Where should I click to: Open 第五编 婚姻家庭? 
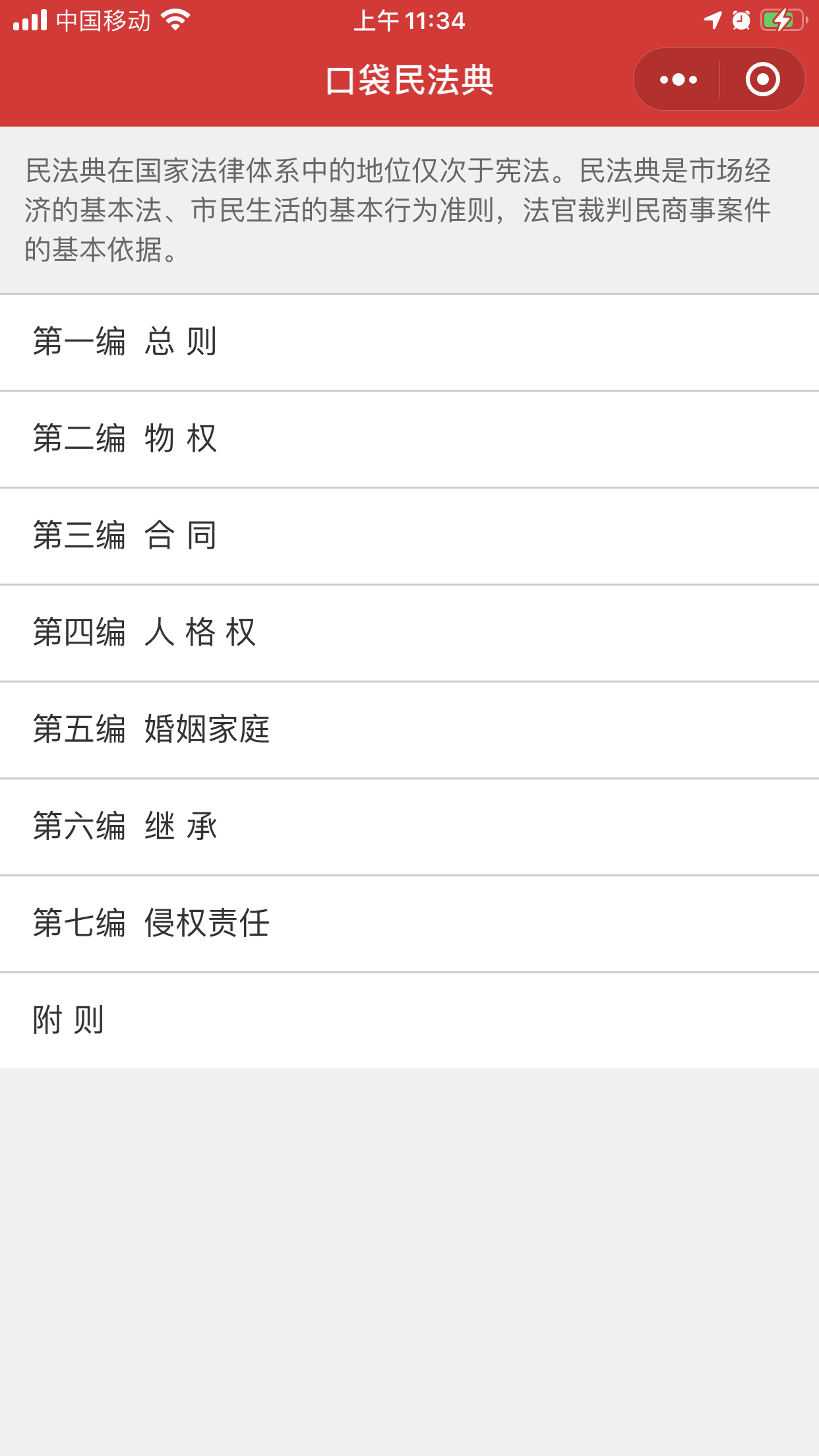click(409, 730)
